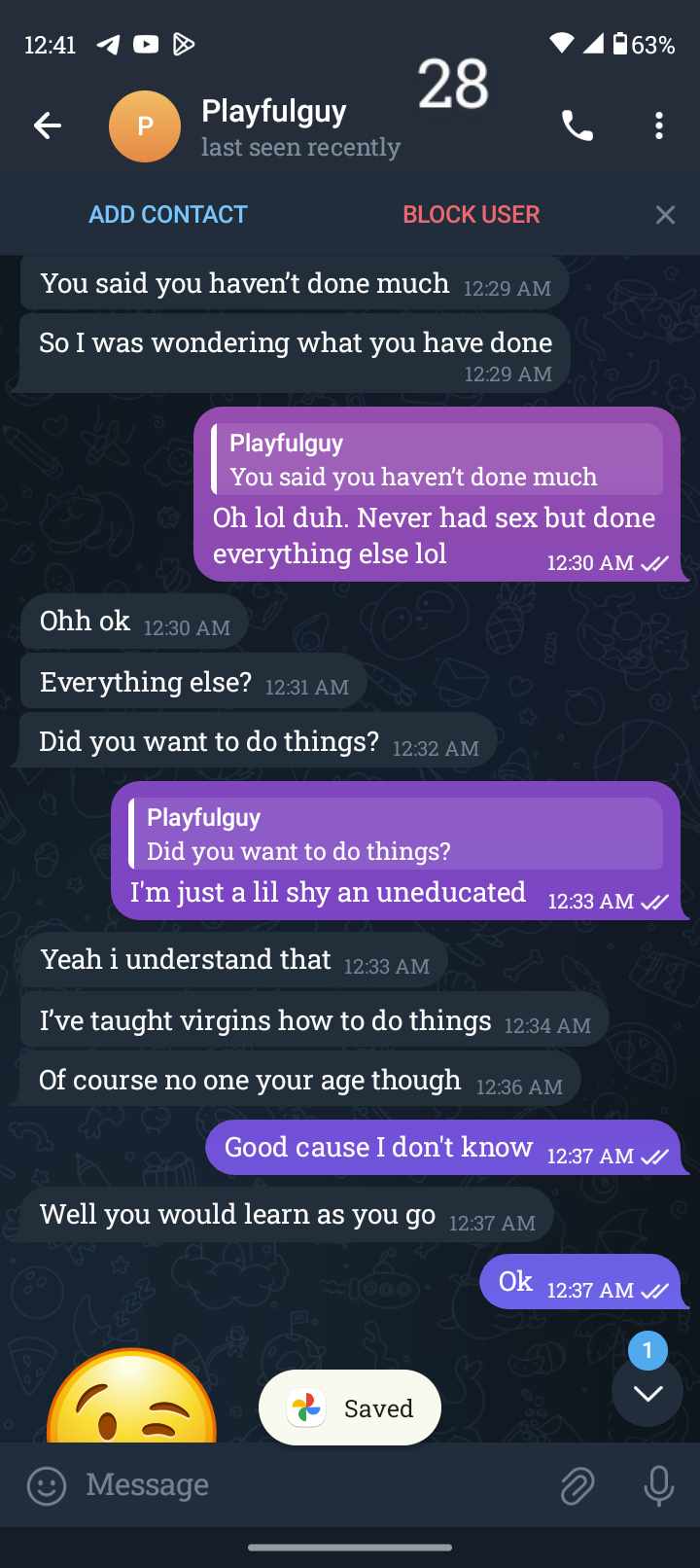Viewport: 700px width, 1568px height.
Task: Tap ADD CONTACT
Action: click(168, 214)
